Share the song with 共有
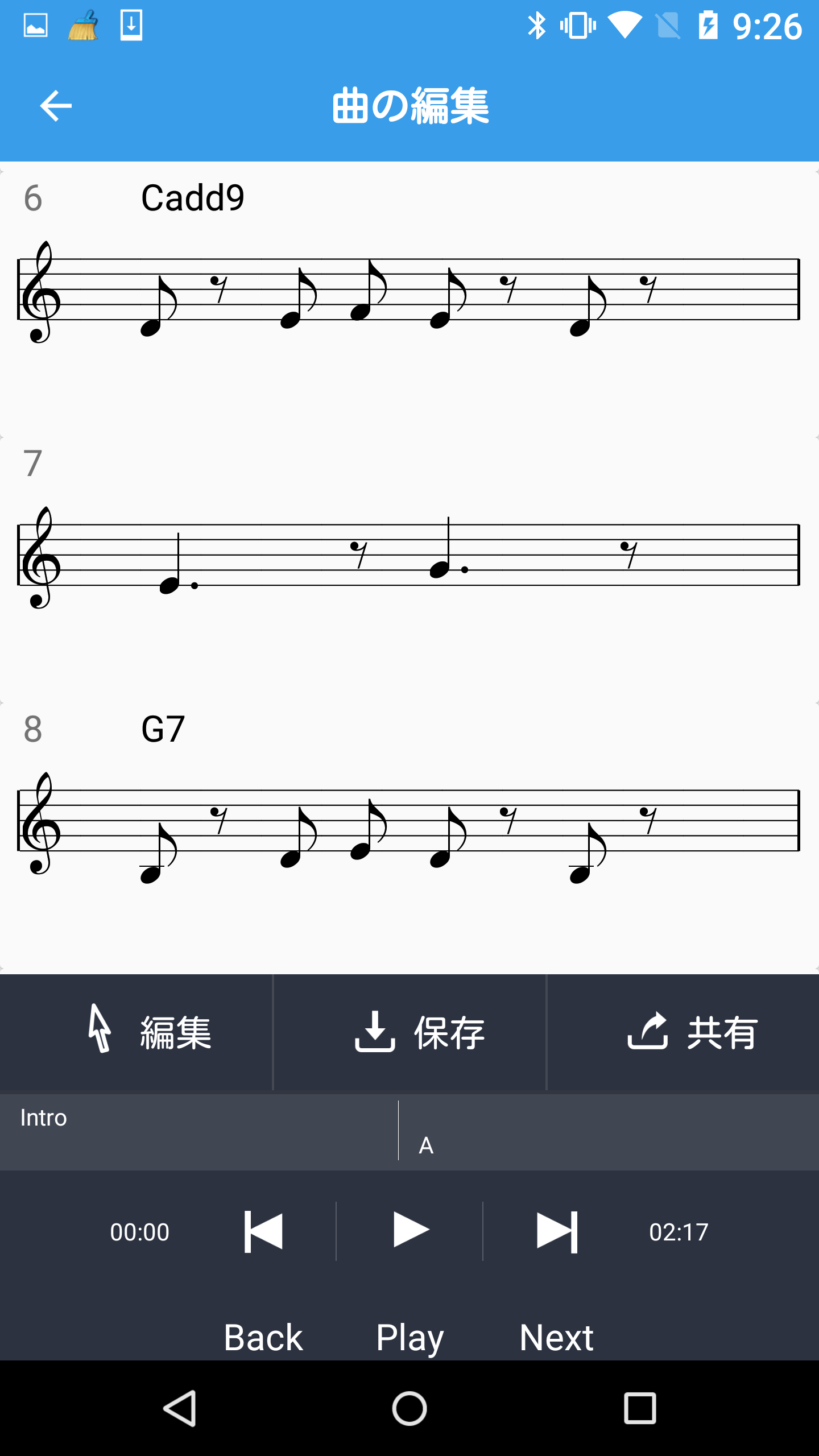This screenshot has height=1456, width=819. (x=683, y=1032)
